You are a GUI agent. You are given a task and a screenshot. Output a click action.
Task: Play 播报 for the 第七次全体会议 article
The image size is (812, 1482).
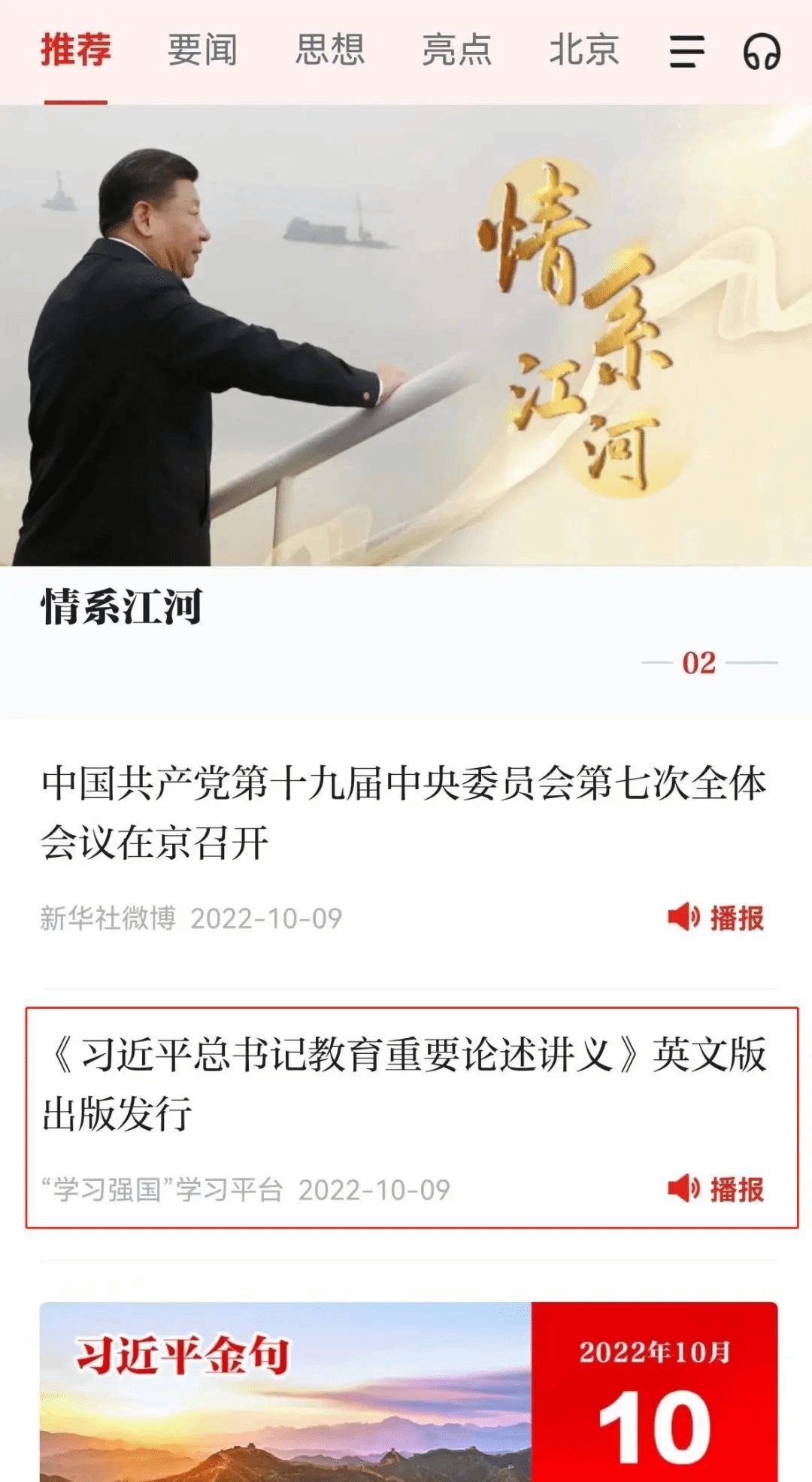716,918
